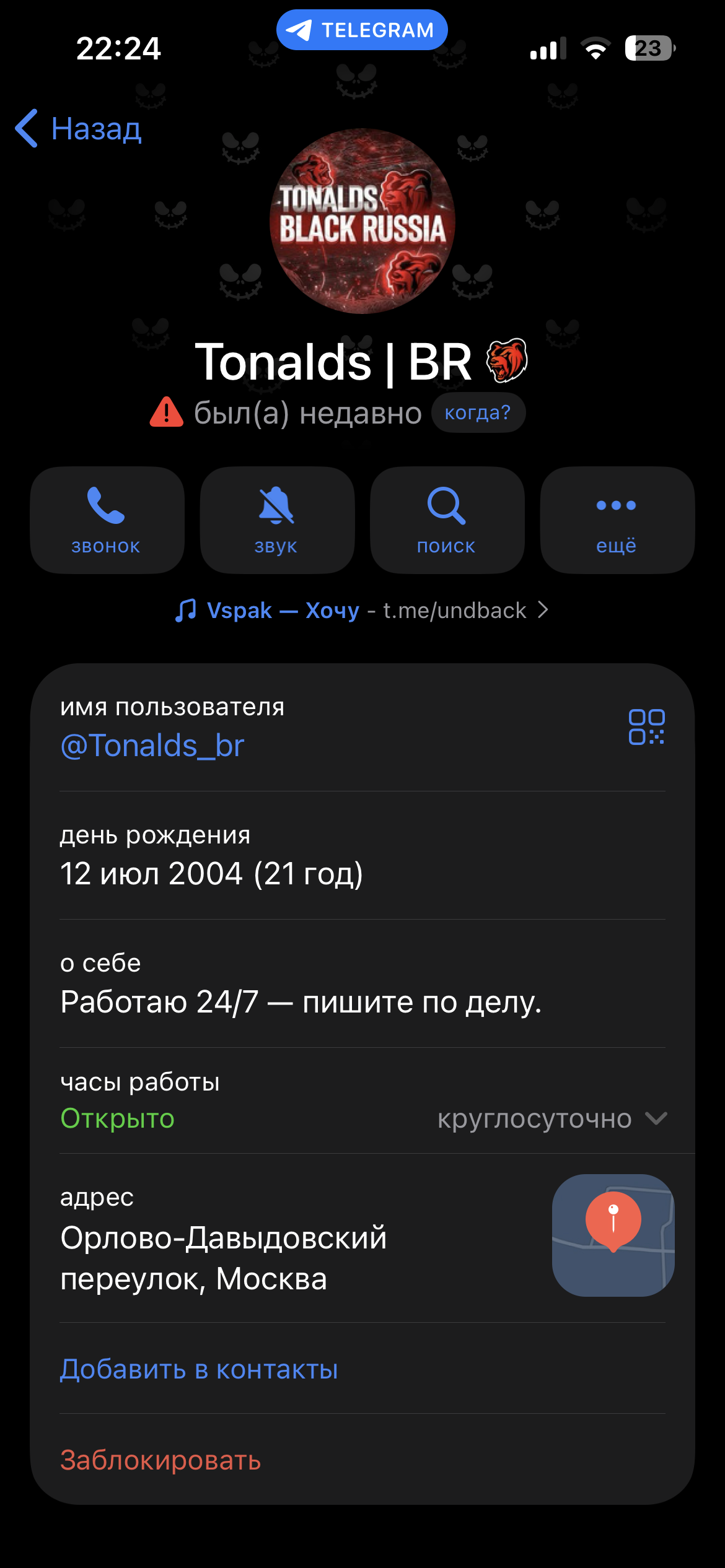Screen dimensions: 725x1568
Task: Open the Vspak — Хочу profile music
Action: click(361, 610)
